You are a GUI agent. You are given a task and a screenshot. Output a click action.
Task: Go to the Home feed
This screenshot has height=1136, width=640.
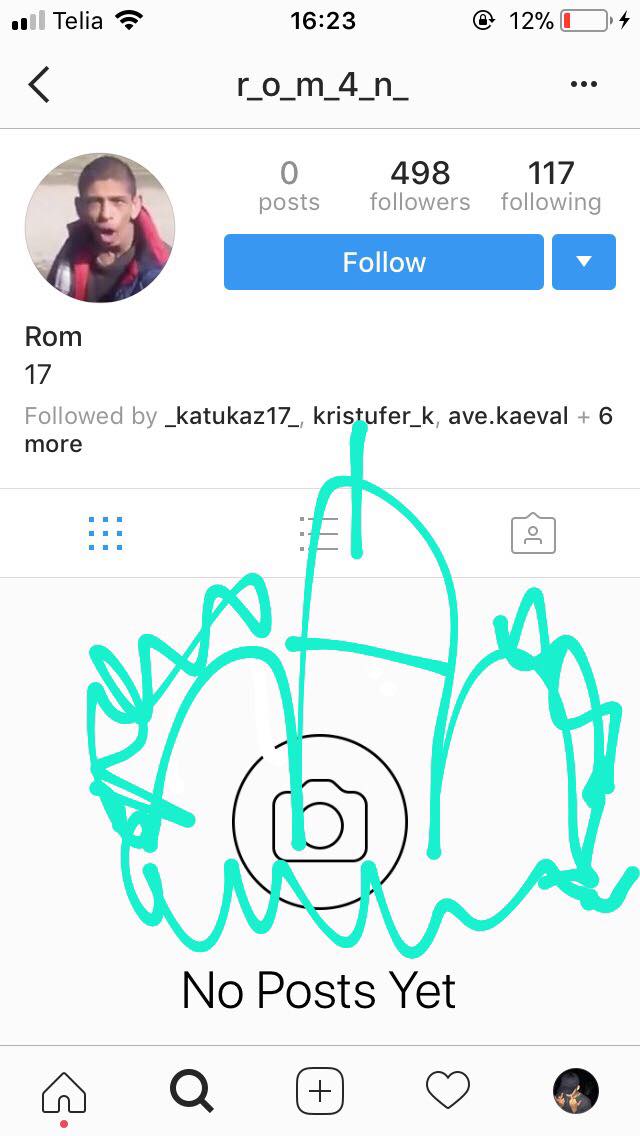(64, 1091)
